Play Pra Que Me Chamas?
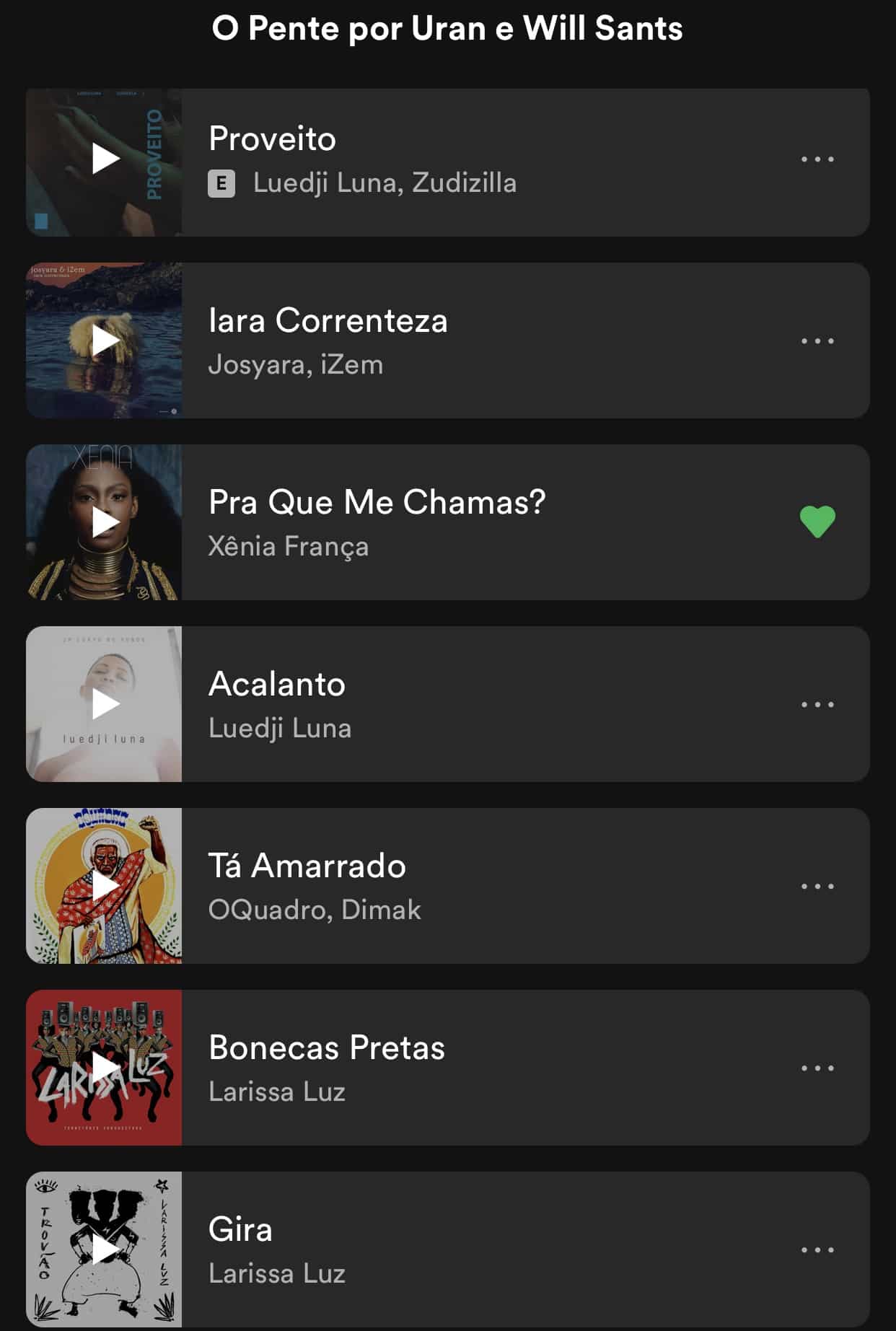Screen dimensions: 896x1331 (x=105, y=523)
